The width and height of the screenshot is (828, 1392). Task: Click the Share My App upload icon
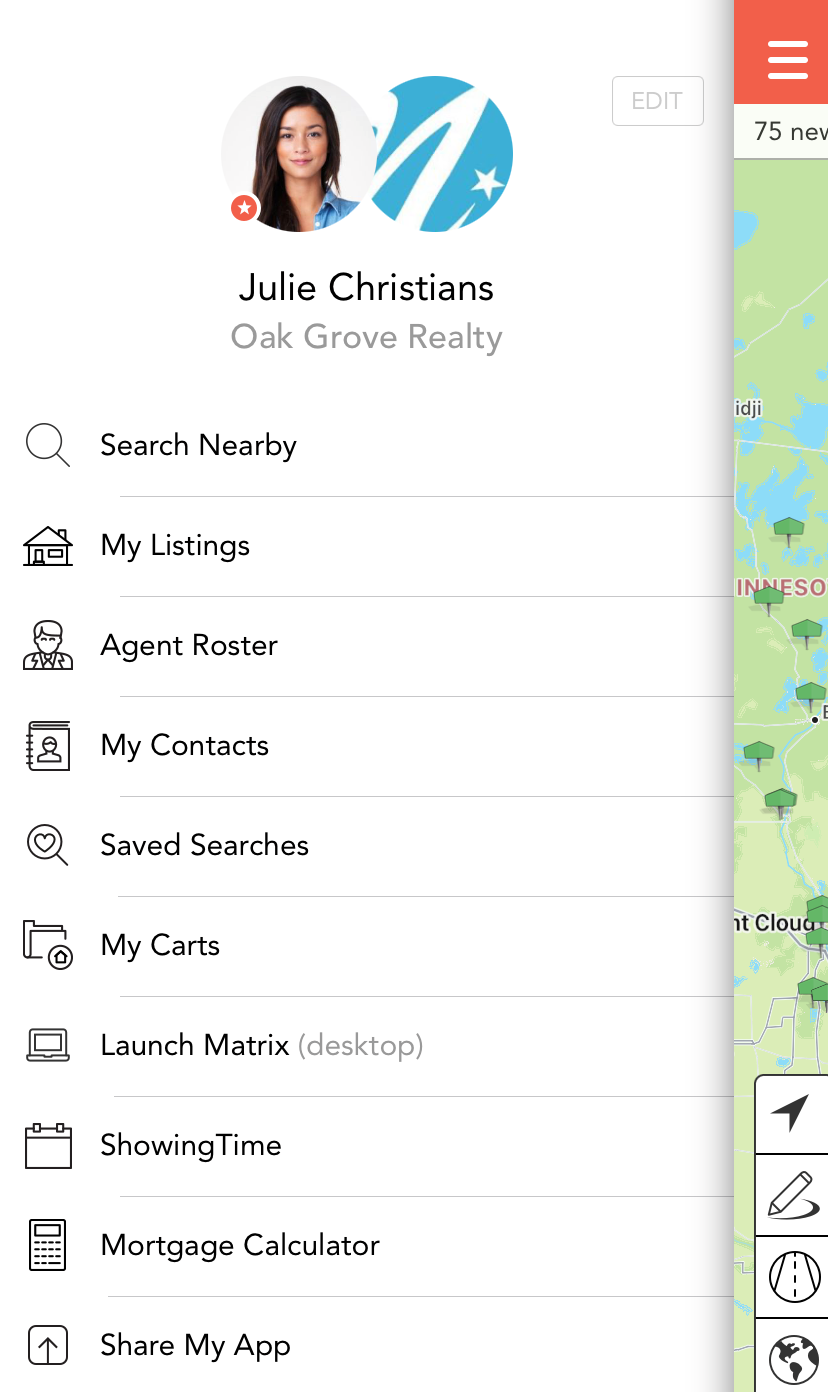47,1345
